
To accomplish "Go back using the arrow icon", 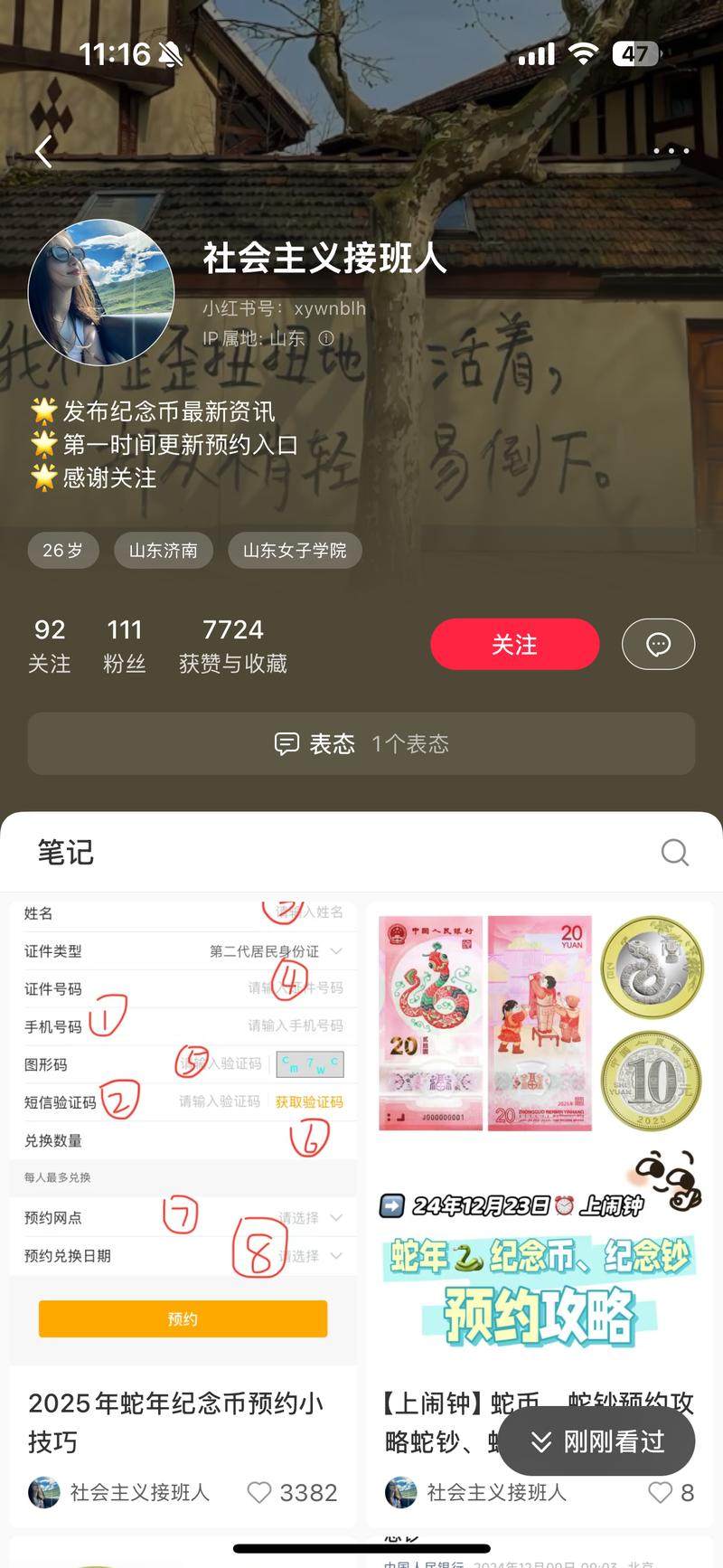I will pos(43,151).
